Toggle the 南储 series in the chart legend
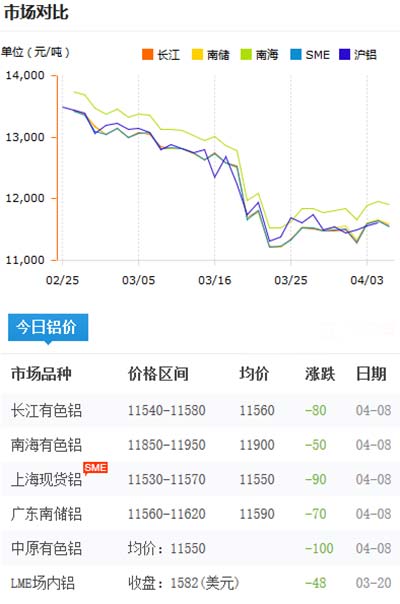Screen dimensions: 400x604 [x=211, y=54]
